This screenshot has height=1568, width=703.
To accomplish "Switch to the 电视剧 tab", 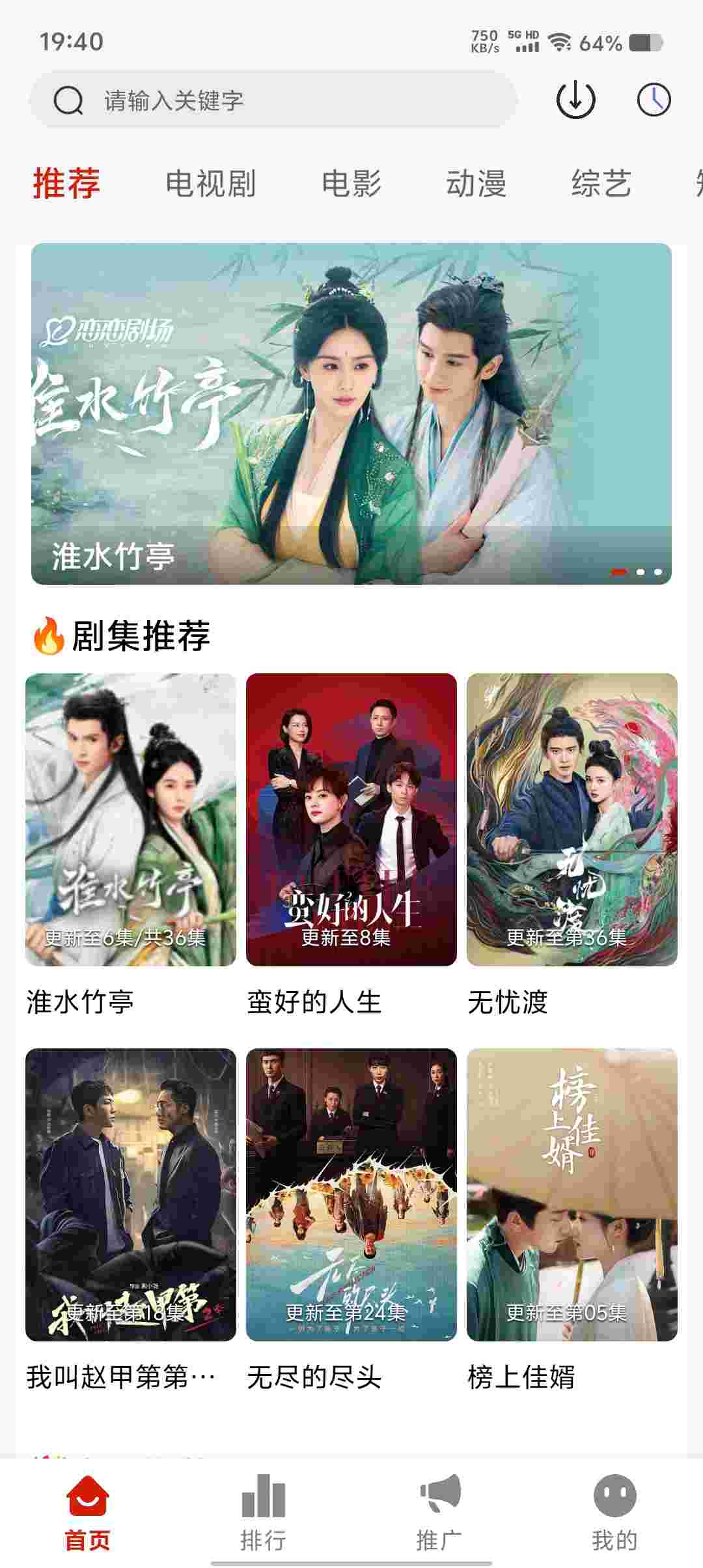I will pyautogui.click(x=210, y=183).
